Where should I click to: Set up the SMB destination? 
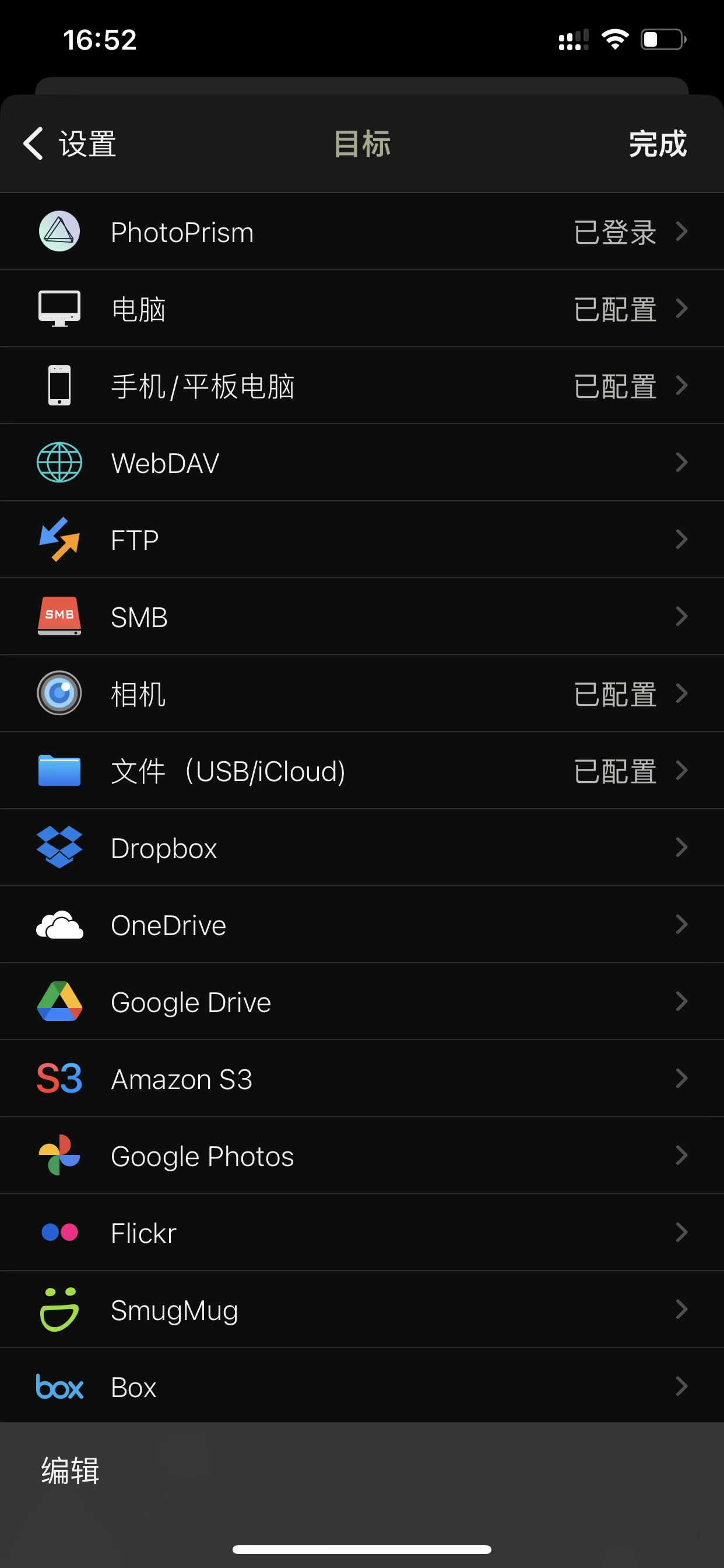pos(361,617)
